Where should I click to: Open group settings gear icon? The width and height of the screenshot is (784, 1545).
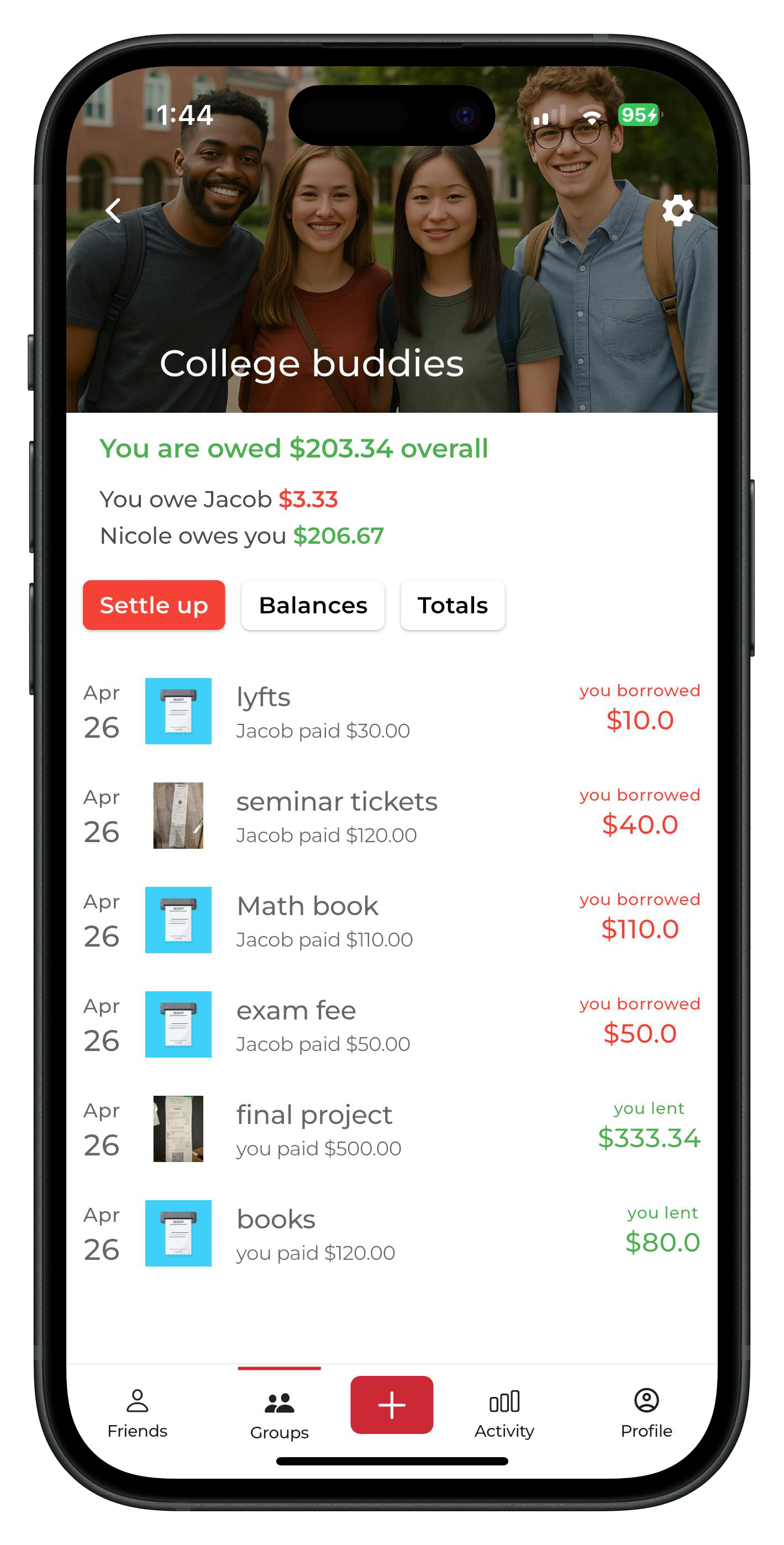[677, 211]
